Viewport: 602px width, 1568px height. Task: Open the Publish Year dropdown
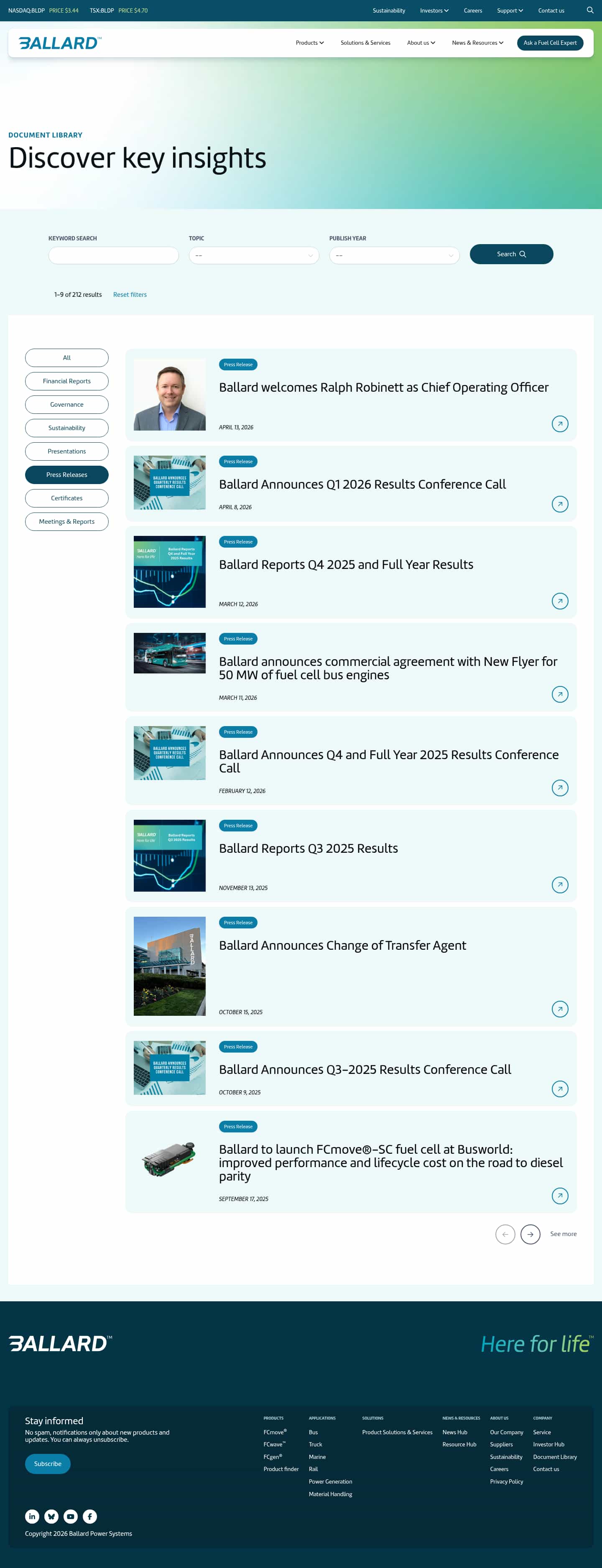(394, 255)
